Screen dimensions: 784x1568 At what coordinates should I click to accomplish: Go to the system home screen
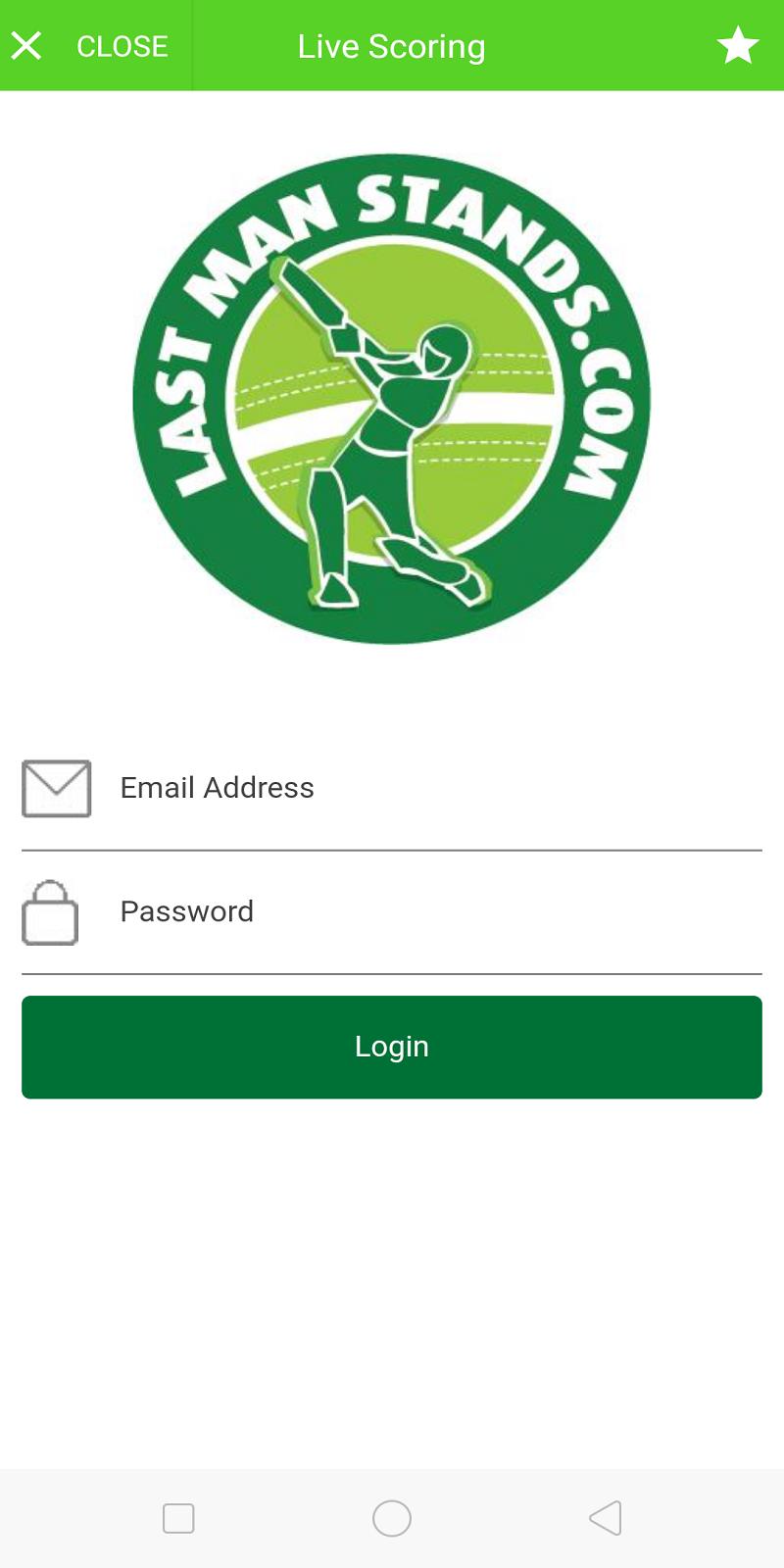pyautogui.click(x=392, y=1518)
